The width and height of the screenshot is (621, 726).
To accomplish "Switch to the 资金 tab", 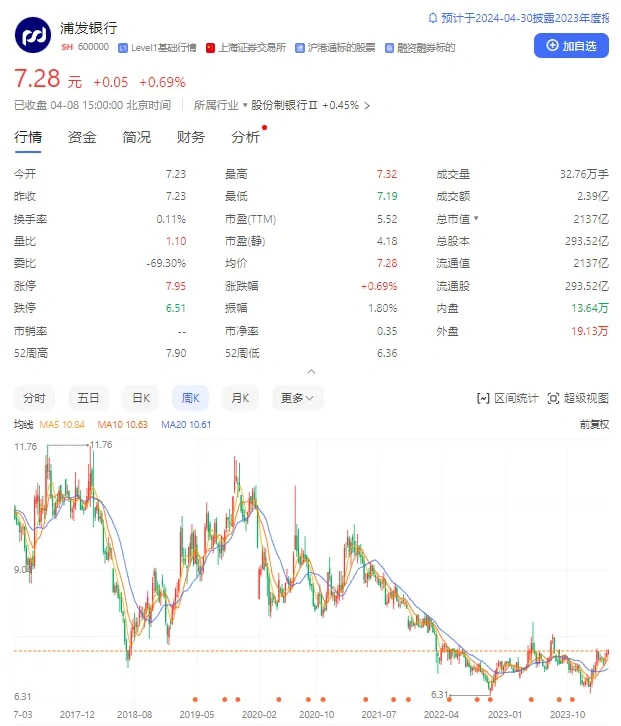I will (x=82, y=138).
